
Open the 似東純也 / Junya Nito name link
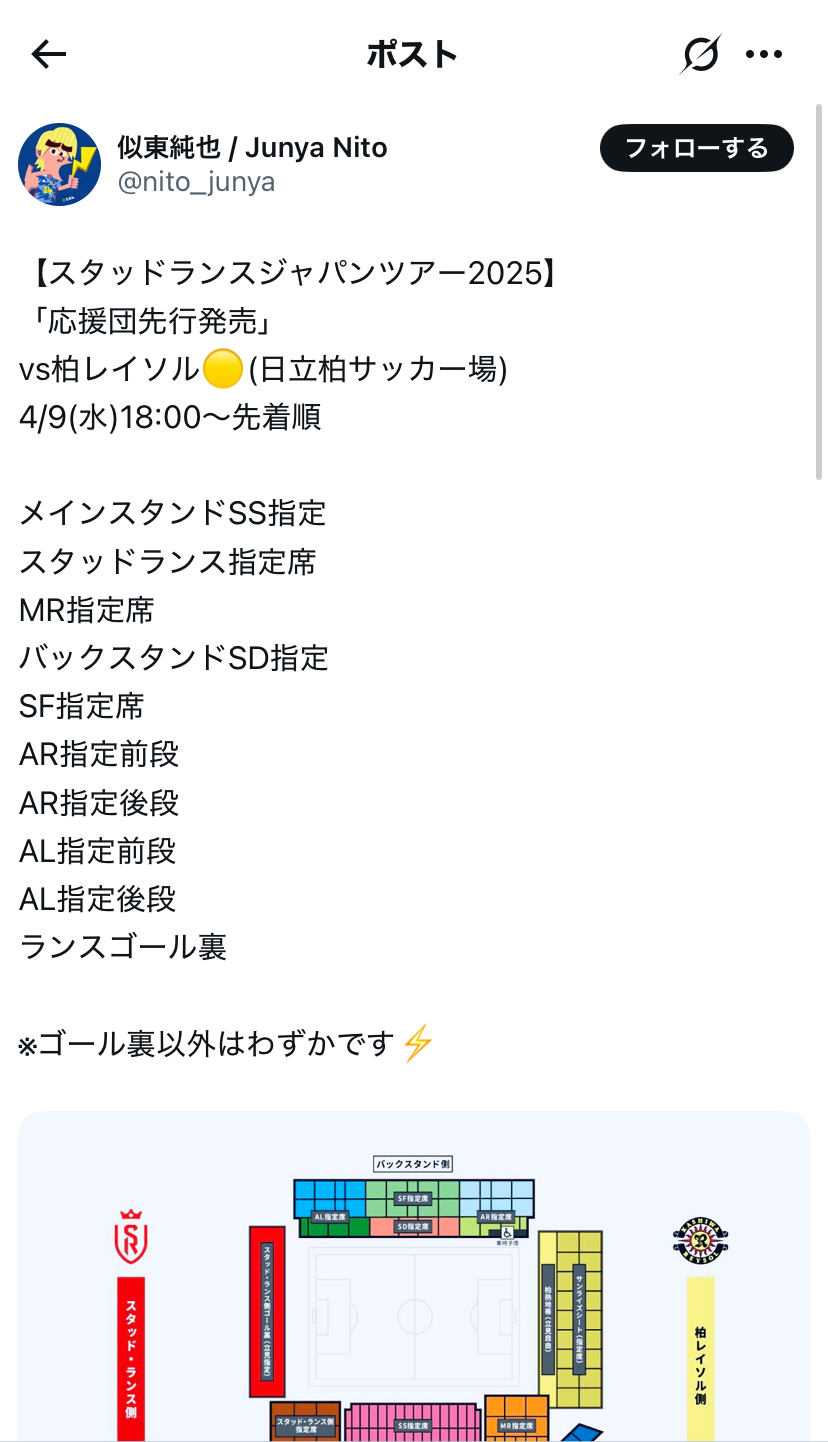coord(252,148)
